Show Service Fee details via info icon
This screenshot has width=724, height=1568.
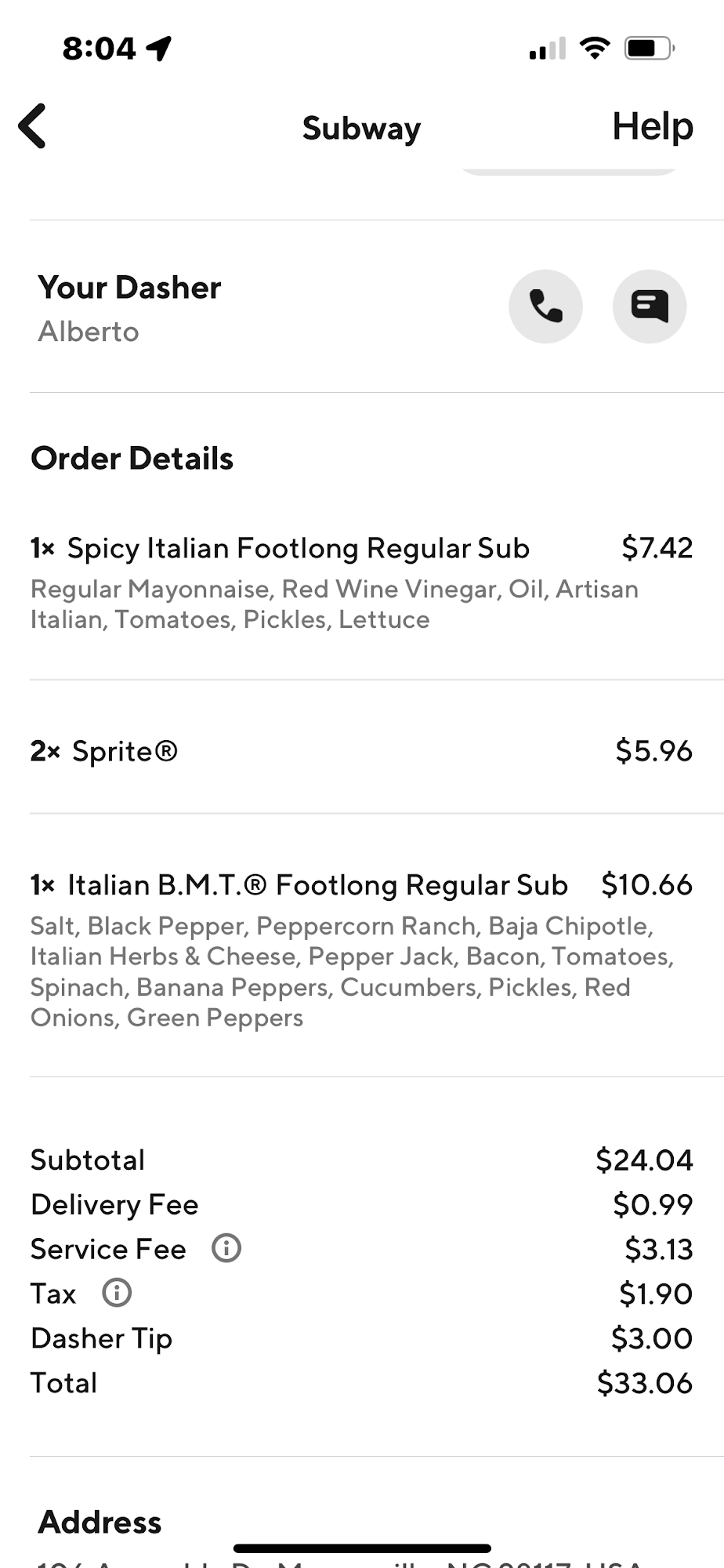[226, 1248]
